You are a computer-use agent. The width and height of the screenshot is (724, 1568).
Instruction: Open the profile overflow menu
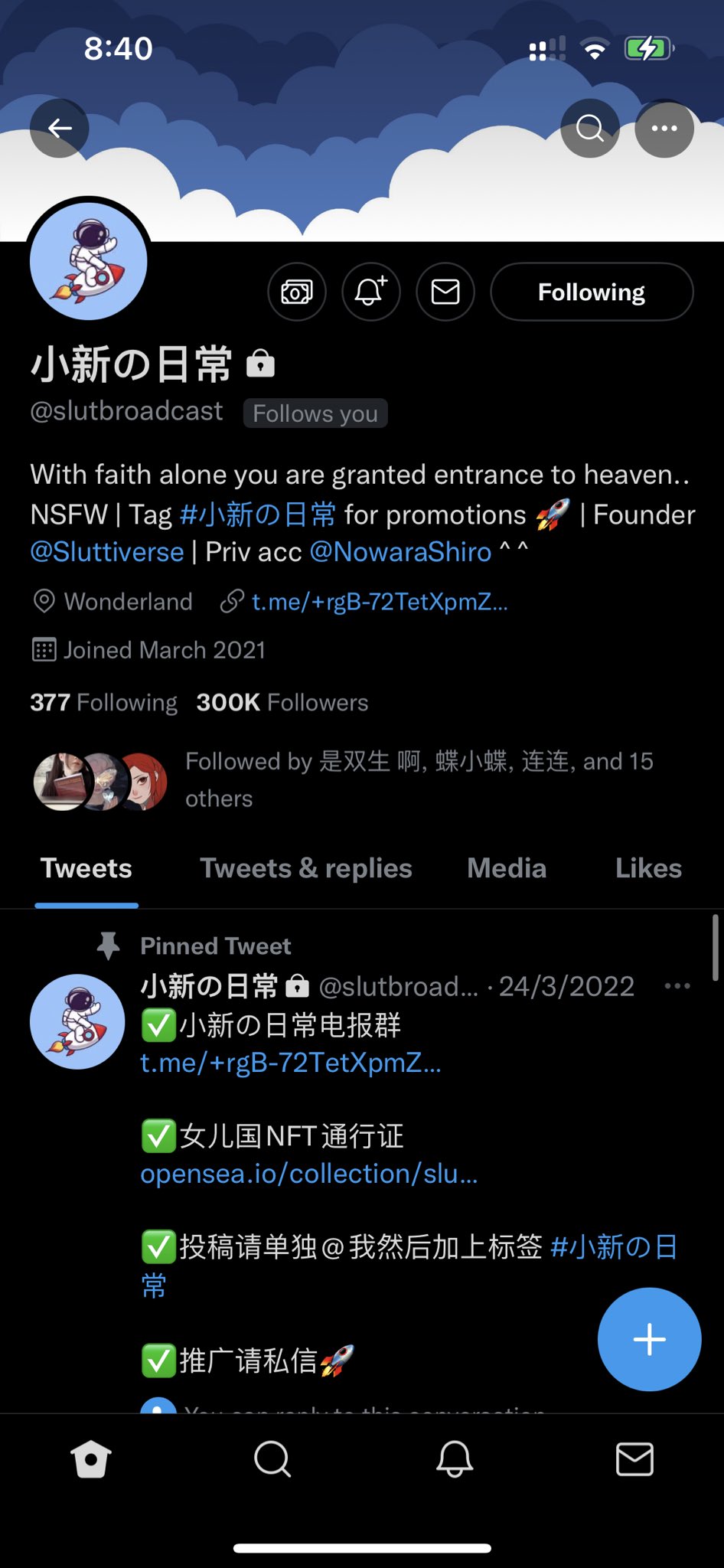(x=664, y=129)
